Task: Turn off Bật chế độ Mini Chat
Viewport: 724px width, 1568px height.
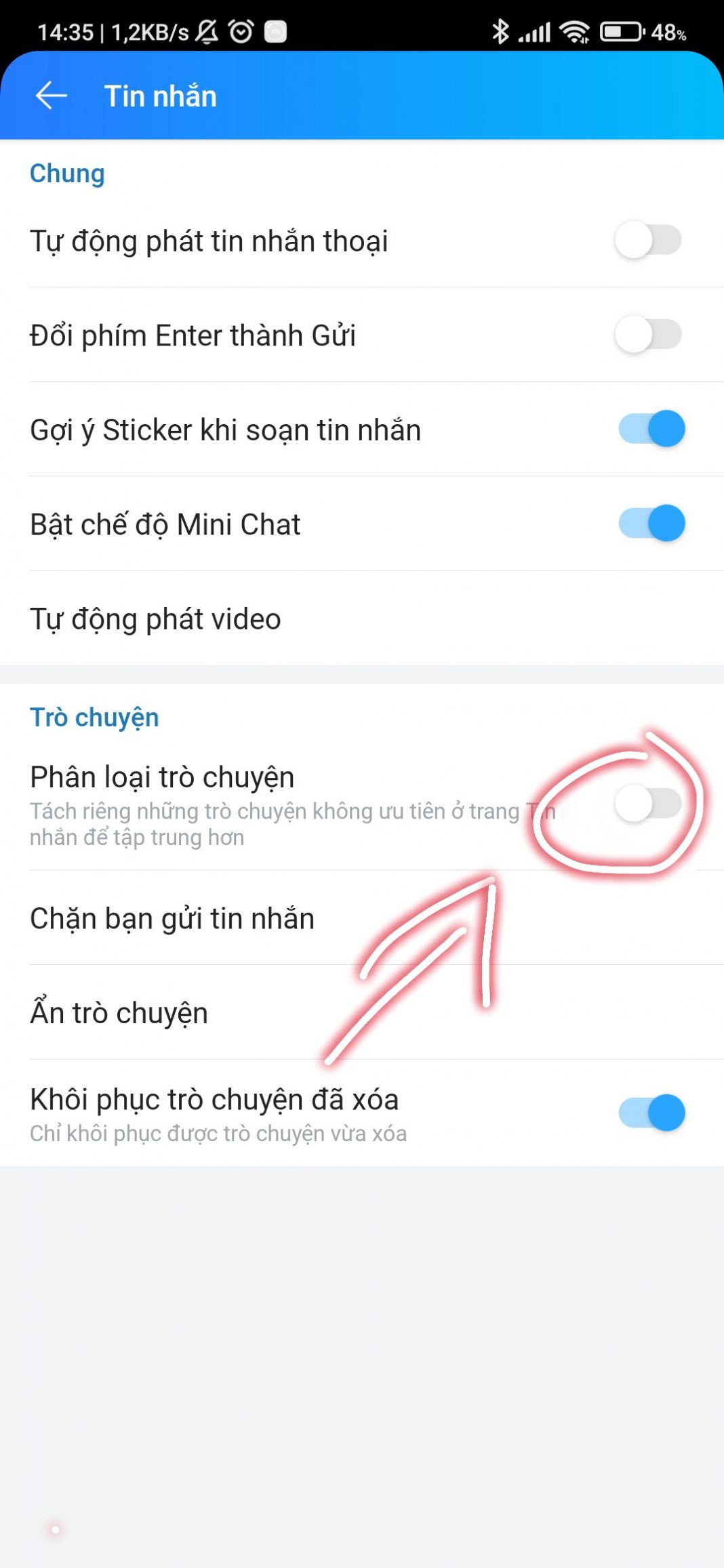Action: click(651, 524)
